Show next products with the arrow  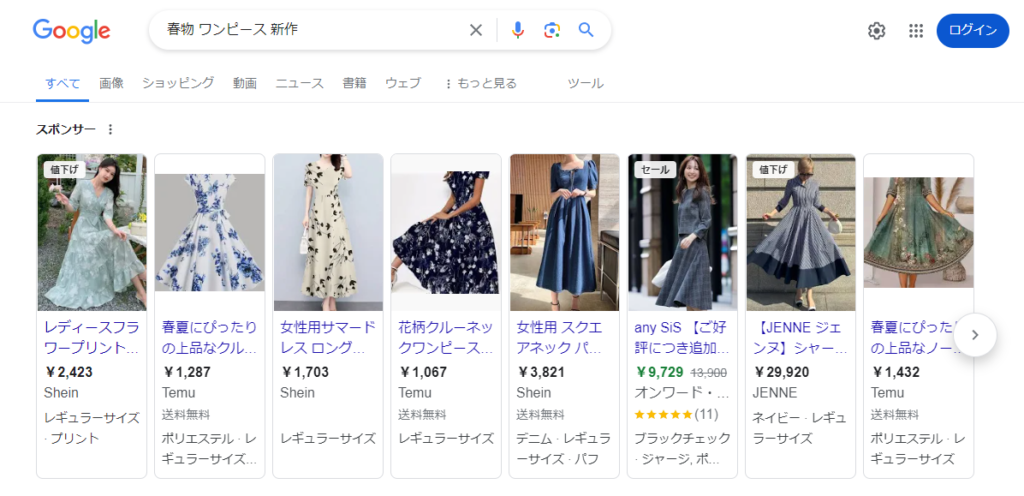pyautogui.click(x=976, y=335)
